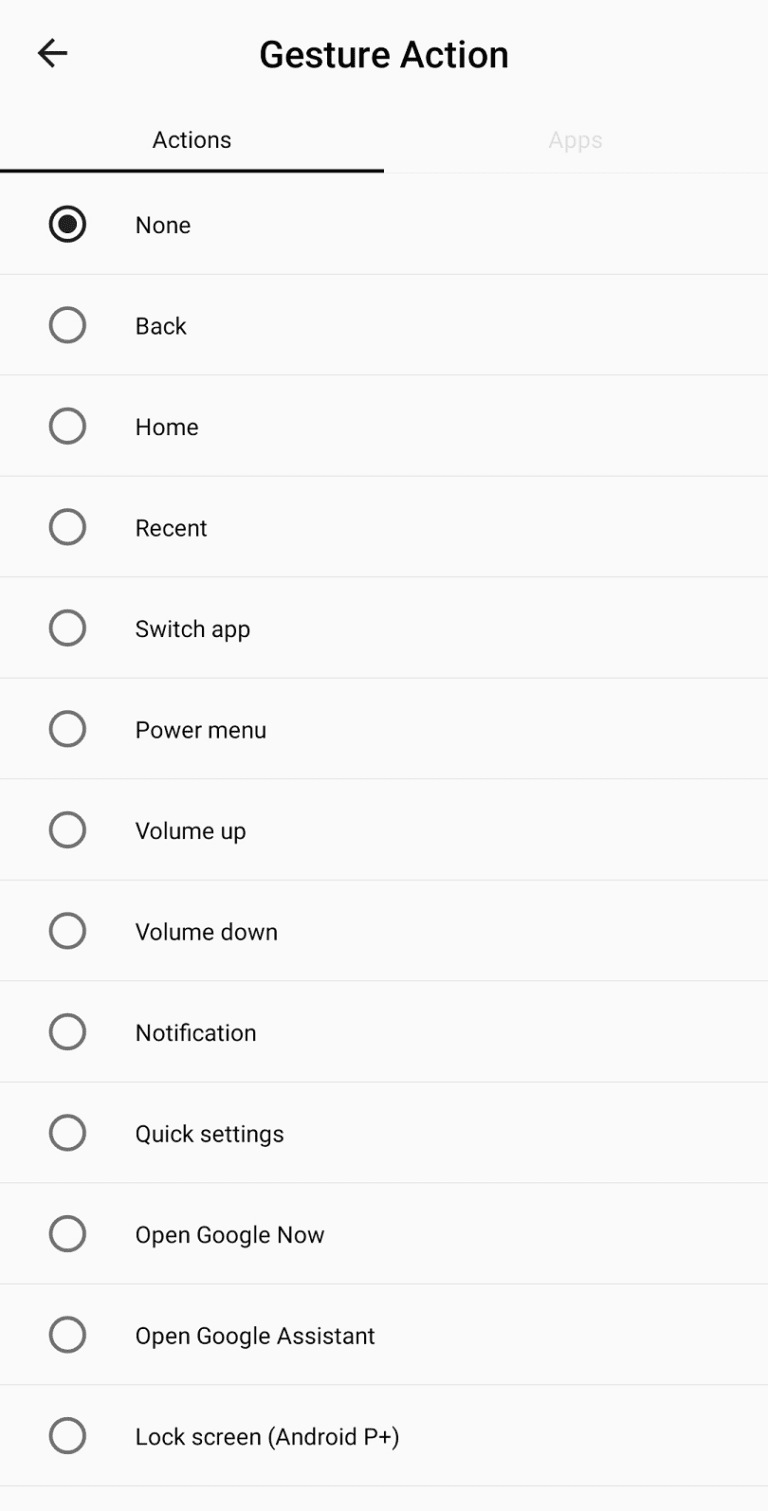This screenshot has height=1511, width=768.
Task: Select the Power menu option
Action: pos(67,728)
